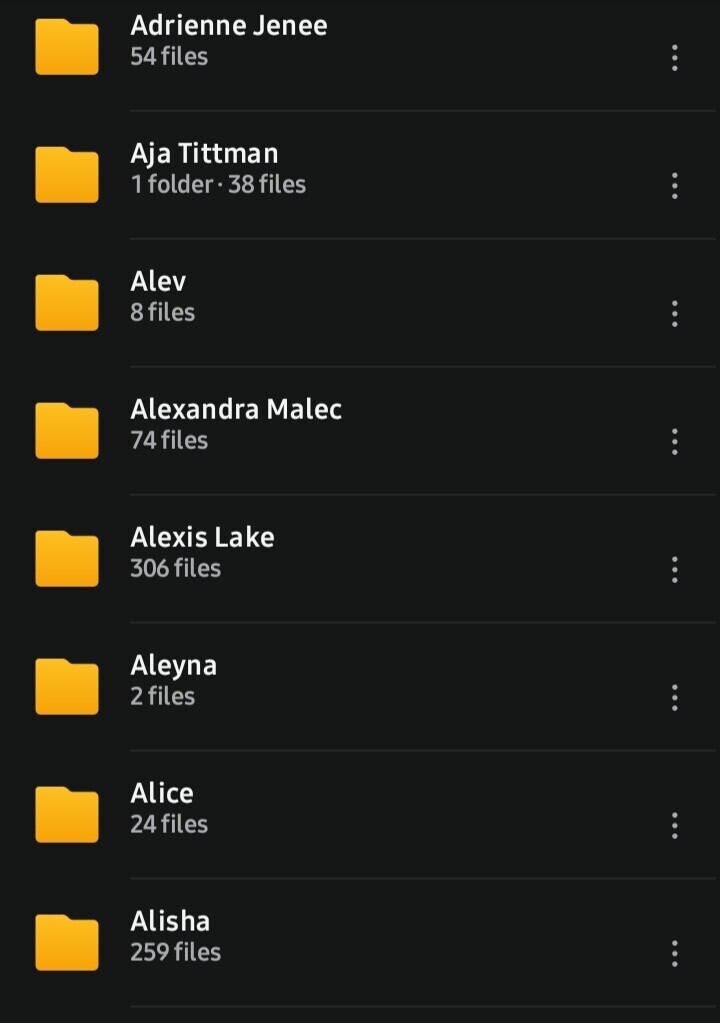Screen dimensions: 720x1023
Task: Show overflow menu for Alisha
Action: 675,953
